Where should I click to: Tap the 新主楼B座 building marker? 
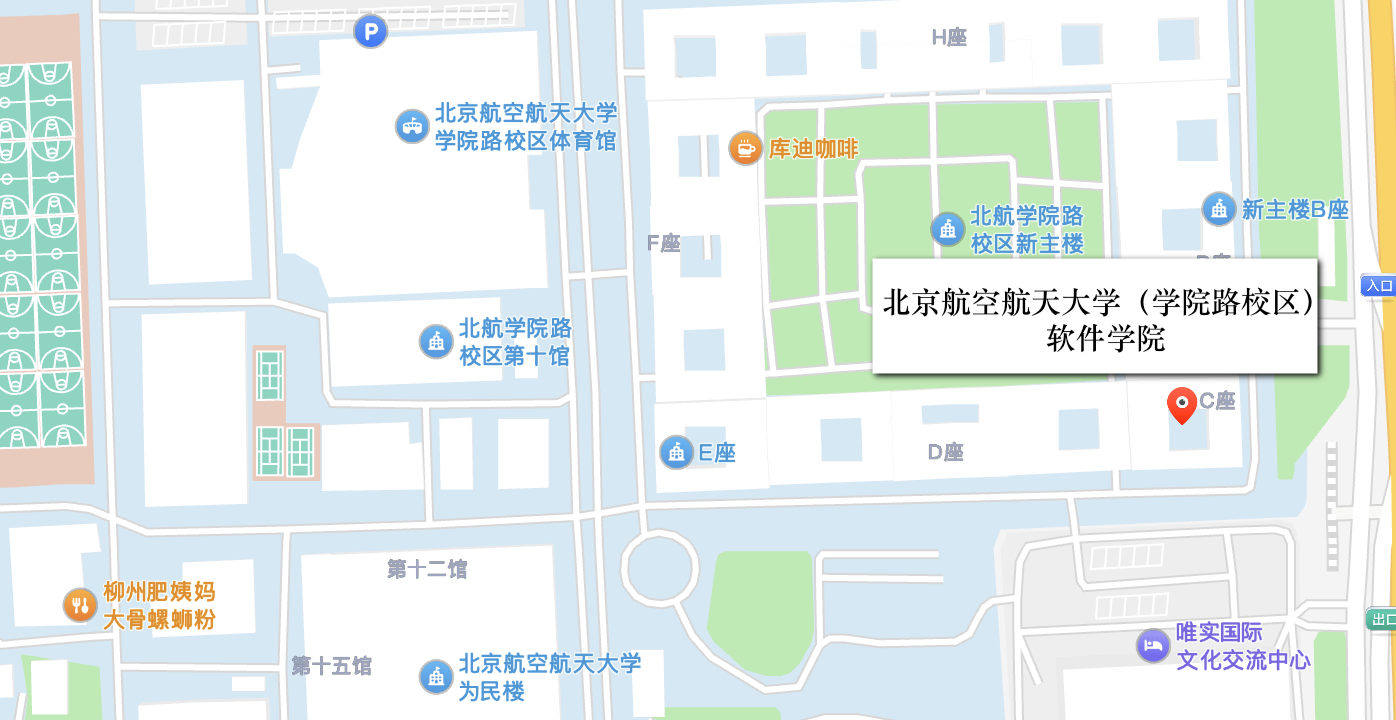click(x=1218, y=209)
